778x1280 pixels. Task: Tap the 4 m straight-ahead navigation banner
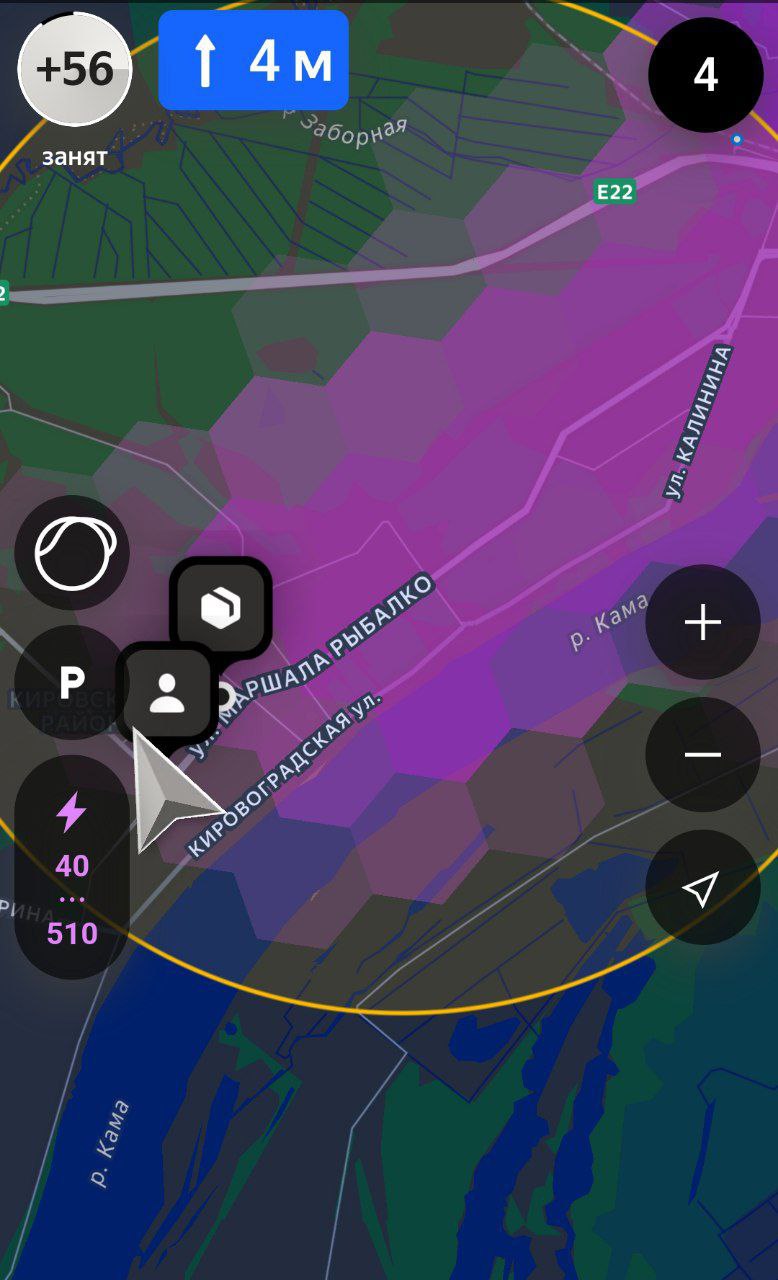[x=254, y=61]
